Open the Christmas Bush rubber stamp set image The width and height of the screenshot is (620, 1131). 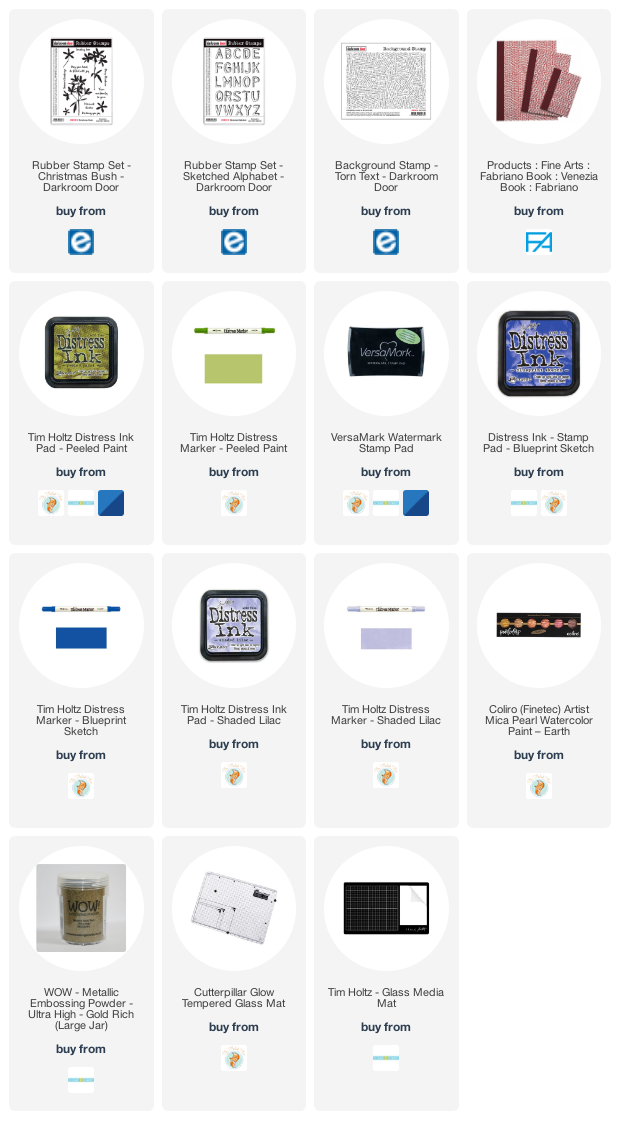click(81, 82)
